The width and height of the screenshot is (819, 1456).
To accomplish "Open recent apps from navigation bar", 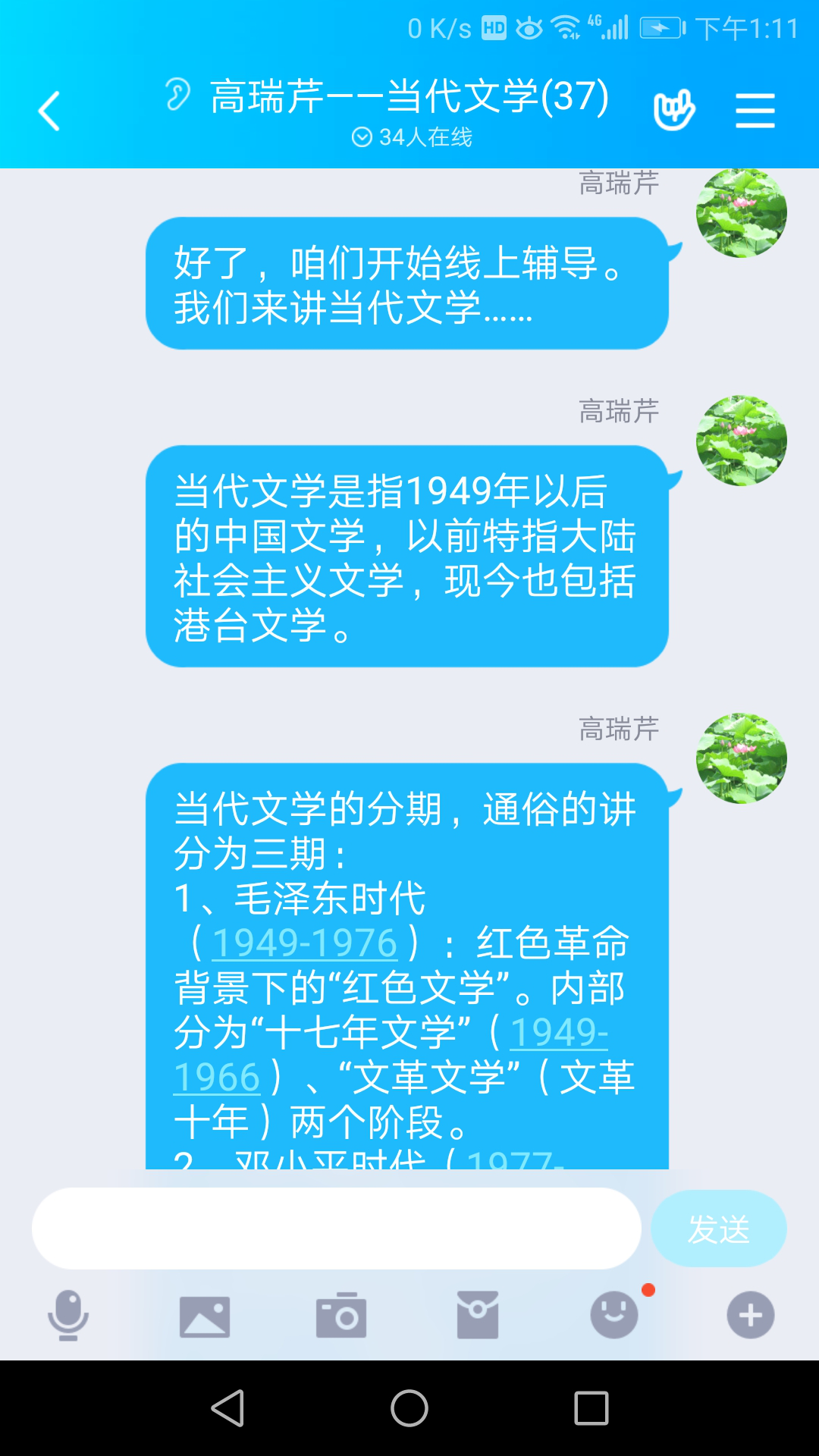I will pos(591,1408).
